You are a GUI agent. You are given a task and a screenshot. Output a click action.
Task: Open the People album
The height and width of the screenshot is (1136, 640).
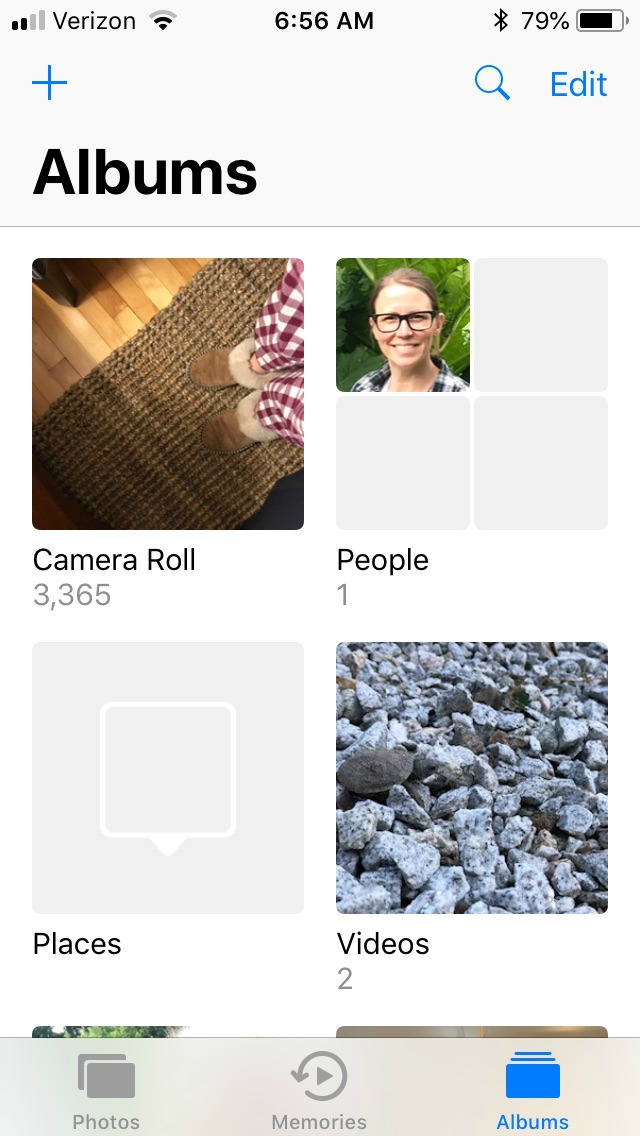[x=472, y=394]
